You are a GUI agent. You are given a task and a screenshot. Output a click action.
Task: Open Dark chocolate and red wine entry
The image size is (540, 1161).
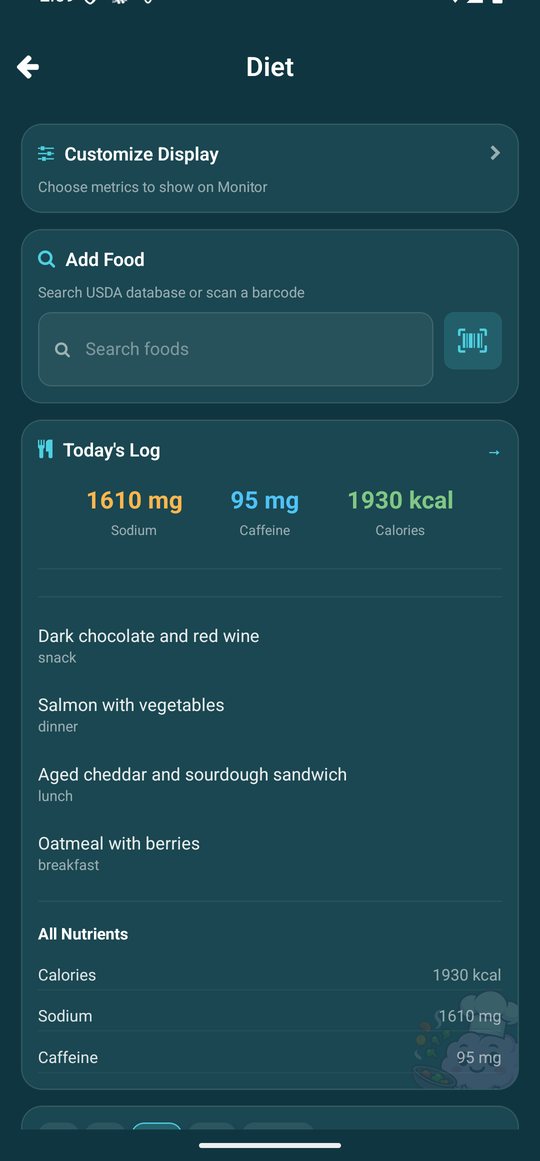tap(270, 646)
